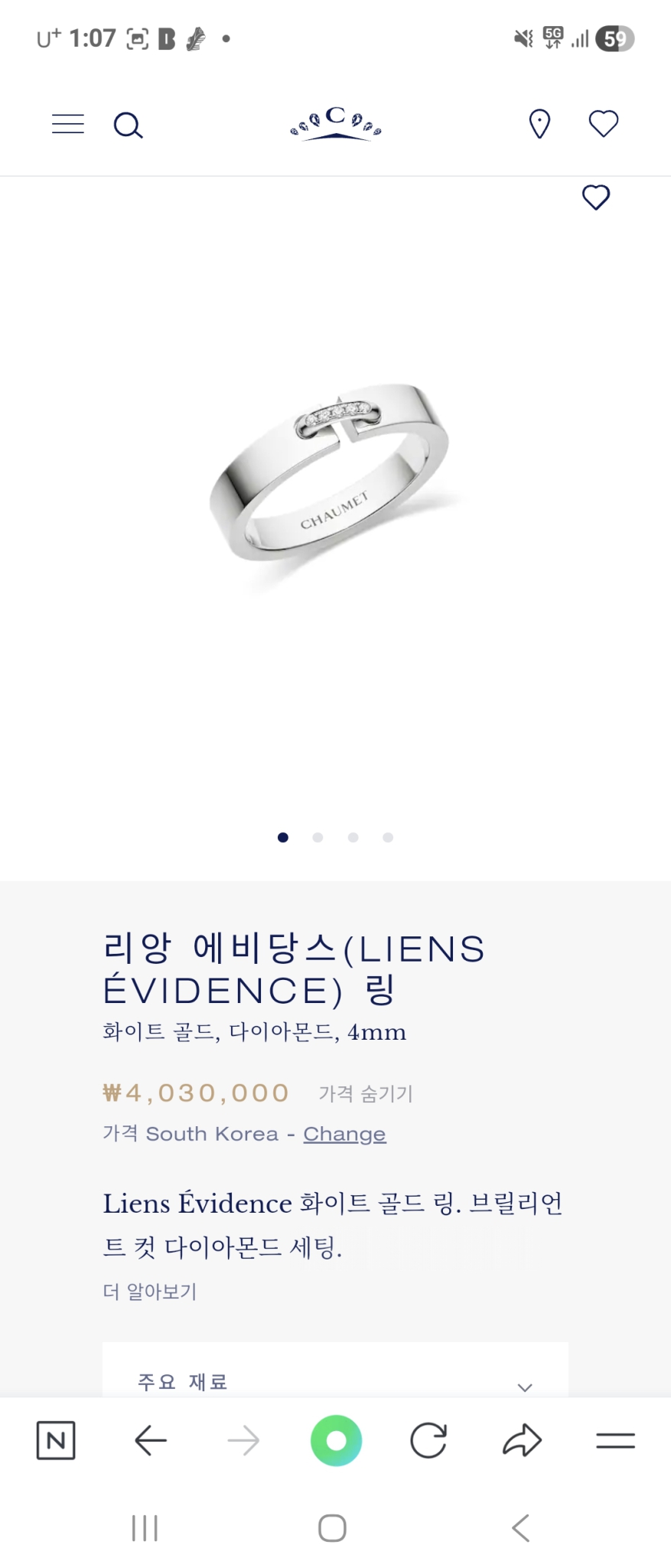Open the wishlist heart in header
This screenshot has height=1568, width=671.
pyautogui.click(x=602, y=123)
